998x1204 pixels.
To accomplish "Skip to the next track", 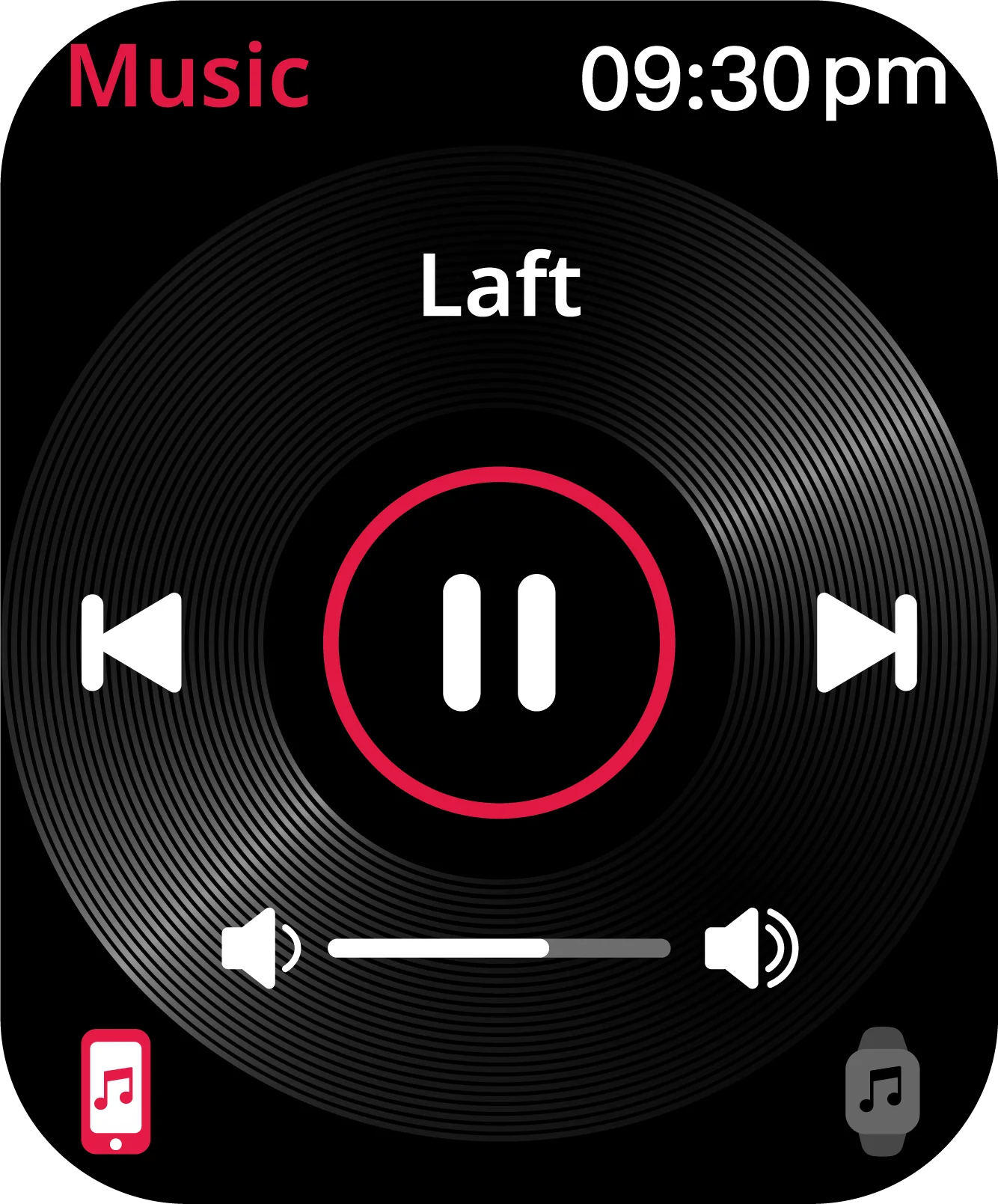I will (866, 643).
